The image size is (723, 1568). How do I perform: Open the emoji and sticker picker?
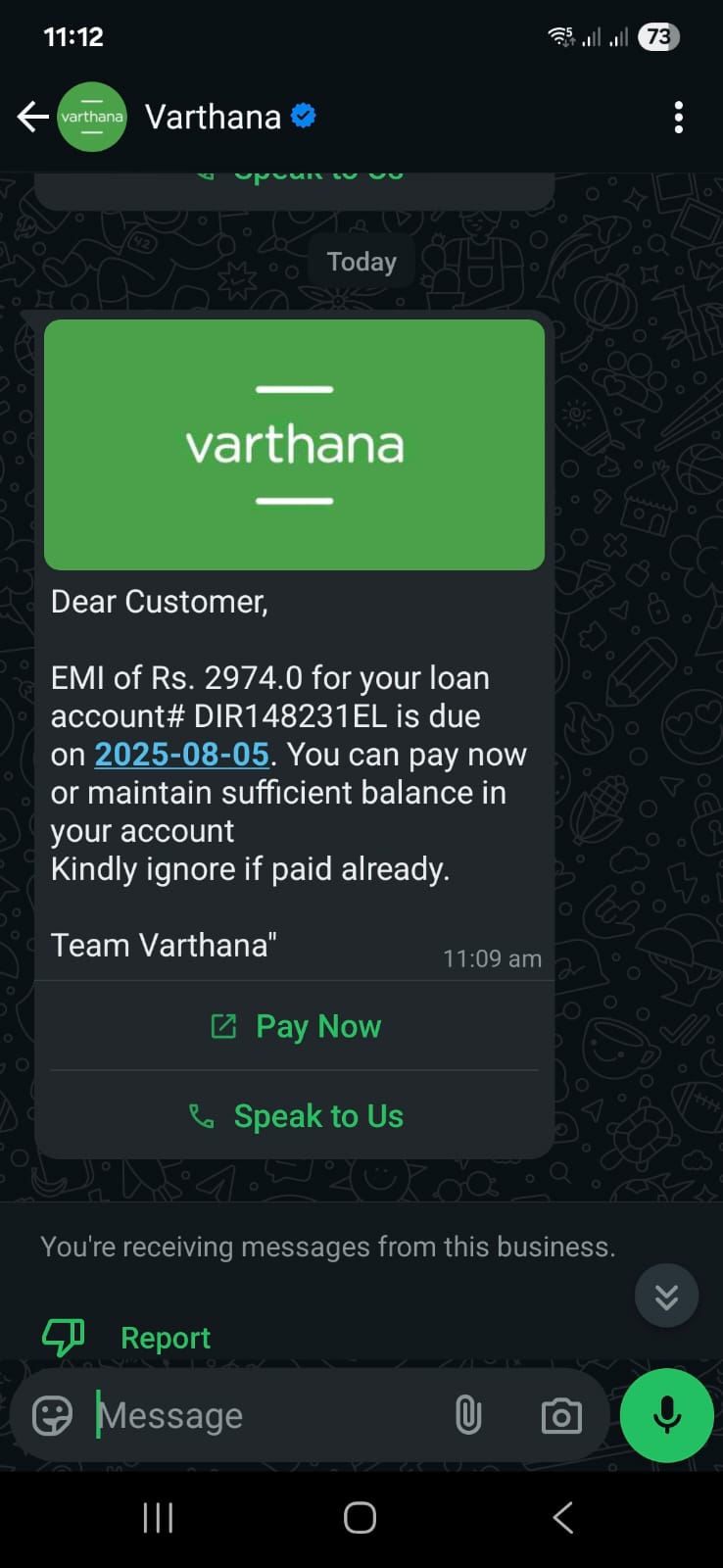(x=53, y=1416)
